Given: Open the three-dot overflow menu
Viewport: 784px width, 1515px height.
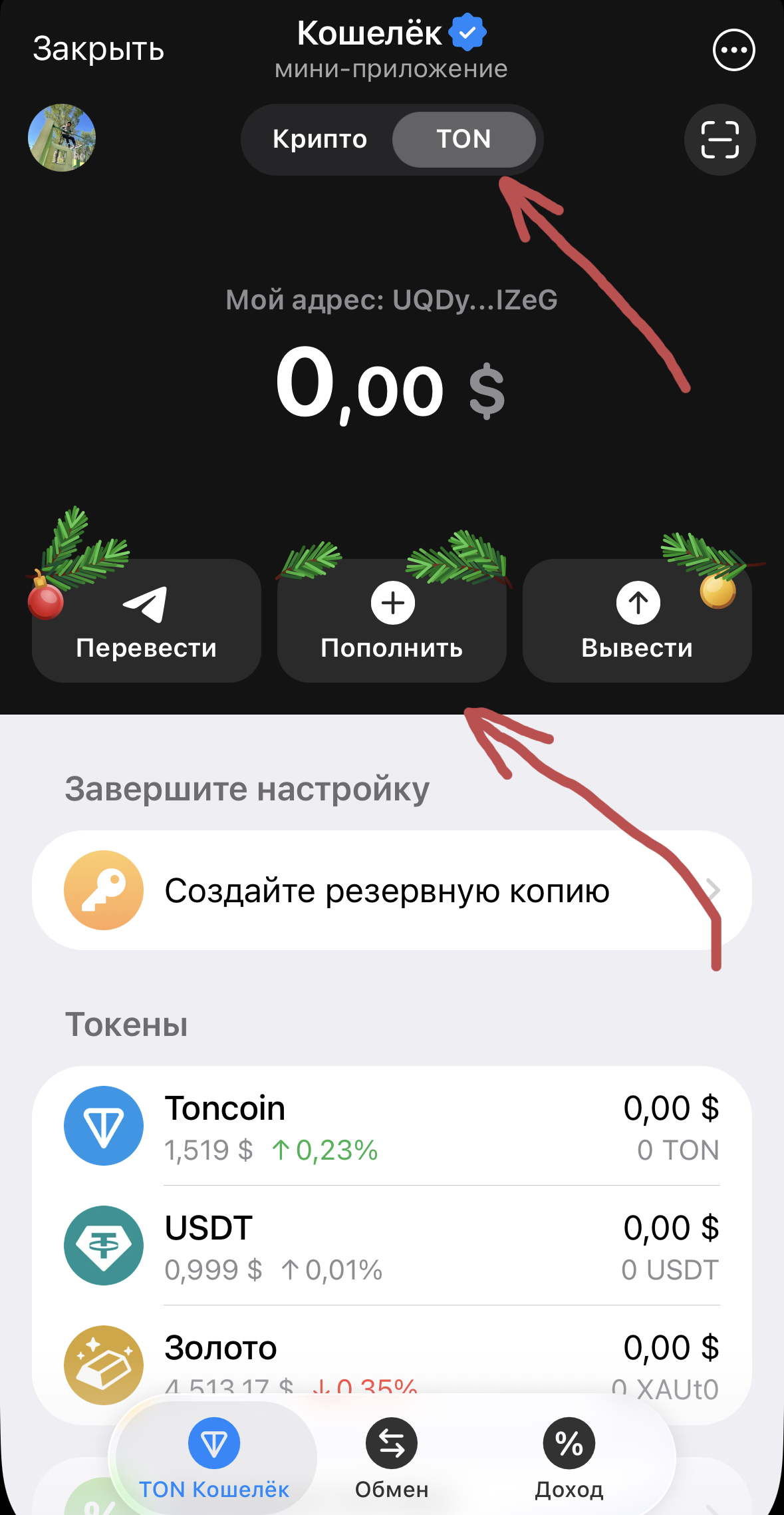Looking at the screenshot, I should pyautogui.click(x=733, y=50).
